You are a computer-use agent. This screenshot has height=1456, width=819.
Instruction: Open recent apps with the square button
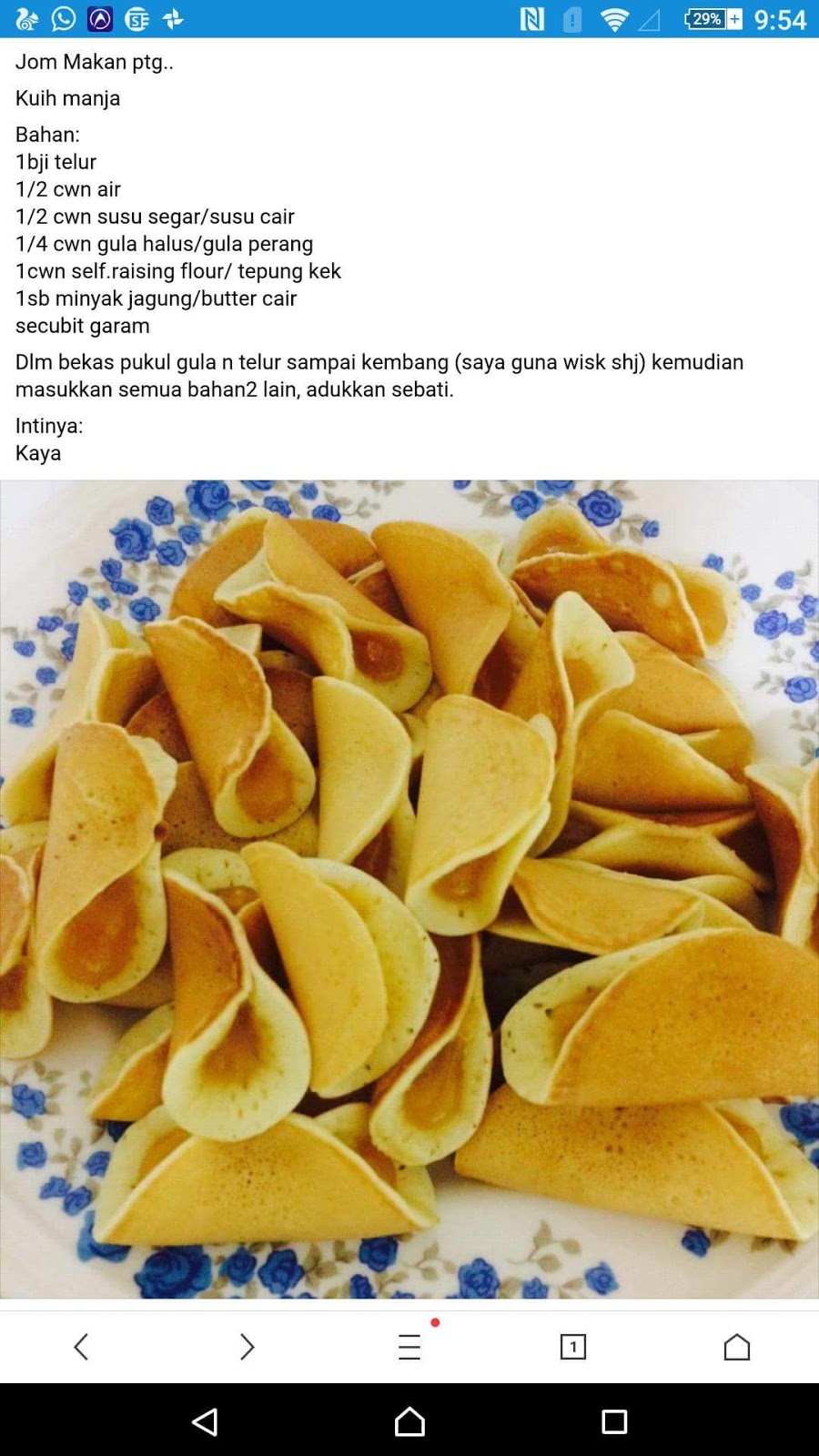coord(614,1421)
